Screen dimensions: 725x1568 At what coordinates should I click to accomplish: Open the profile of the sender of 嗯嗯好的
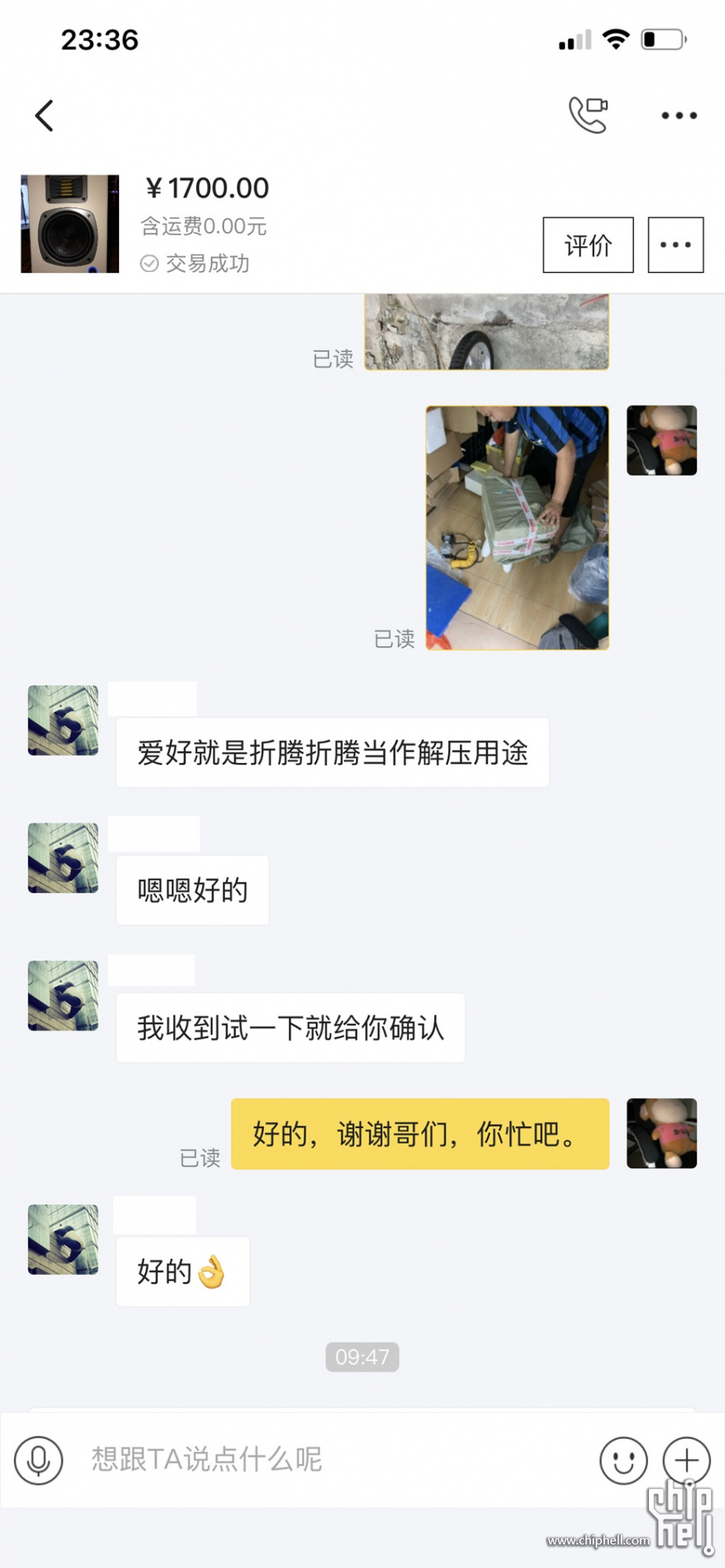(x=63, y=858)
